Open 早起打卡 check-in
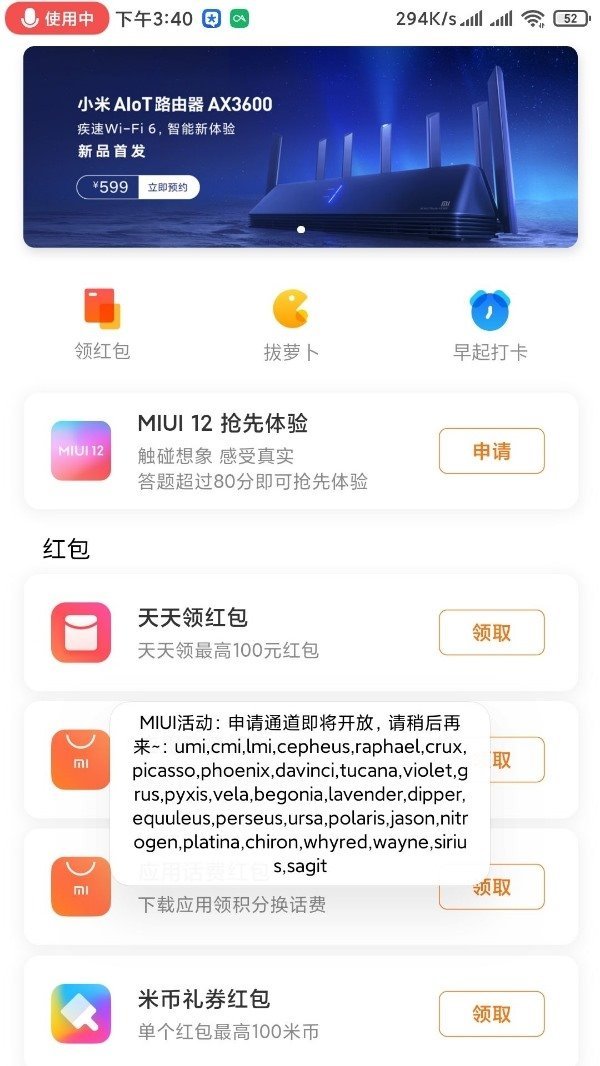Screen dimensions: 600x1066 490,323
